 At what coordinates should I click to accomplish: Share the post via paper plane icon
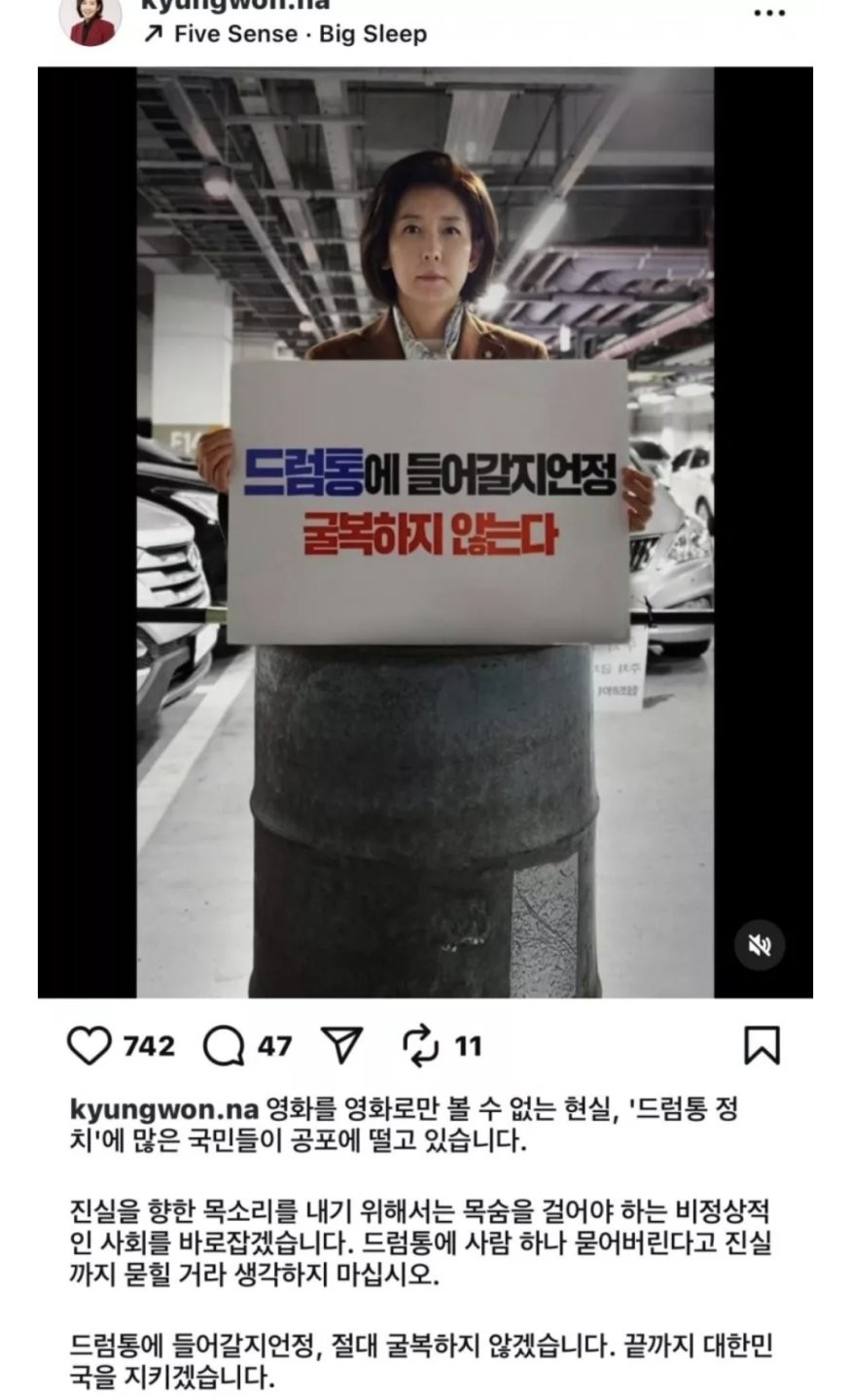click(341, 1046)
